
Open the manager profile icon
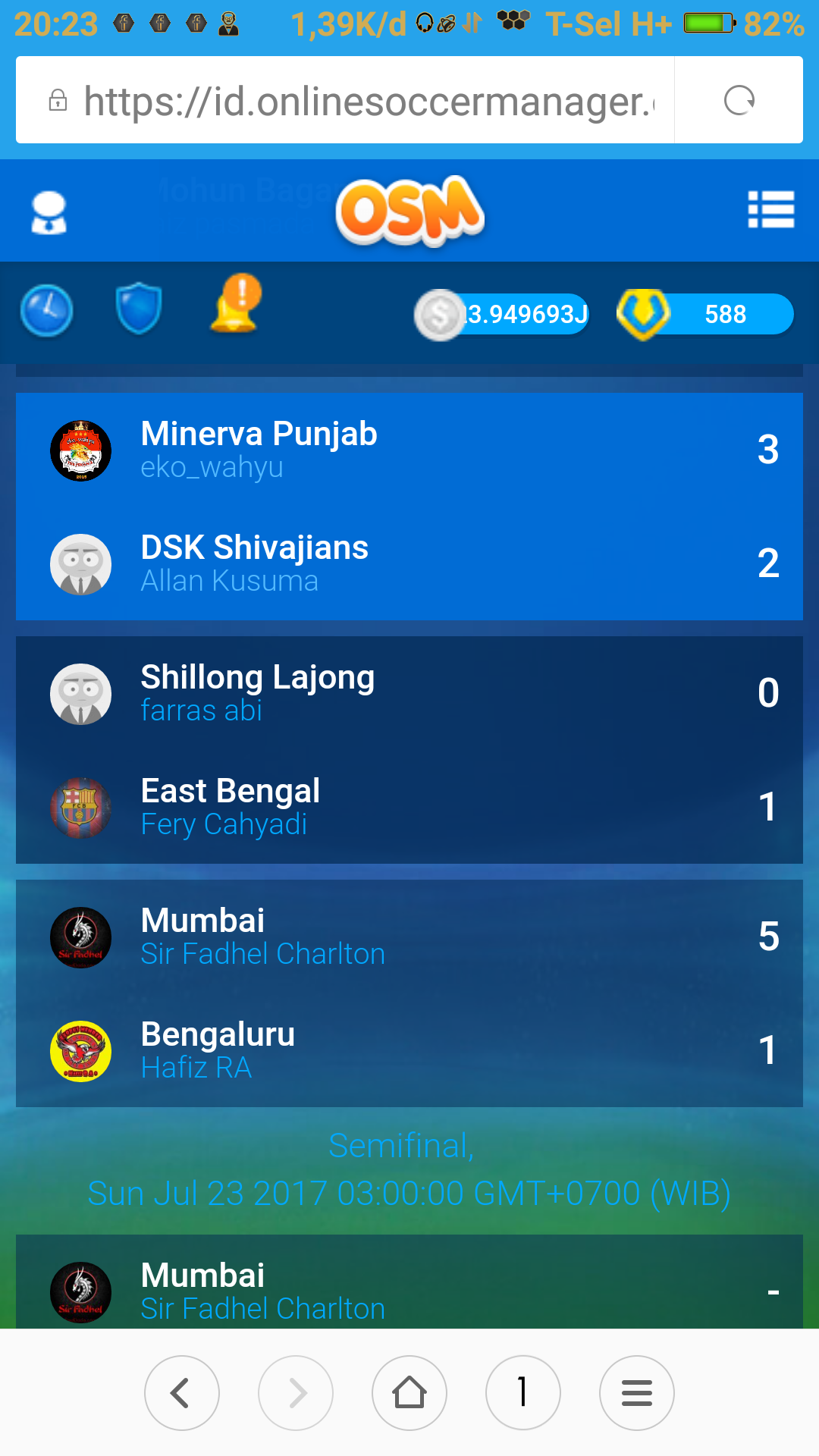click(x=49, y=212)
